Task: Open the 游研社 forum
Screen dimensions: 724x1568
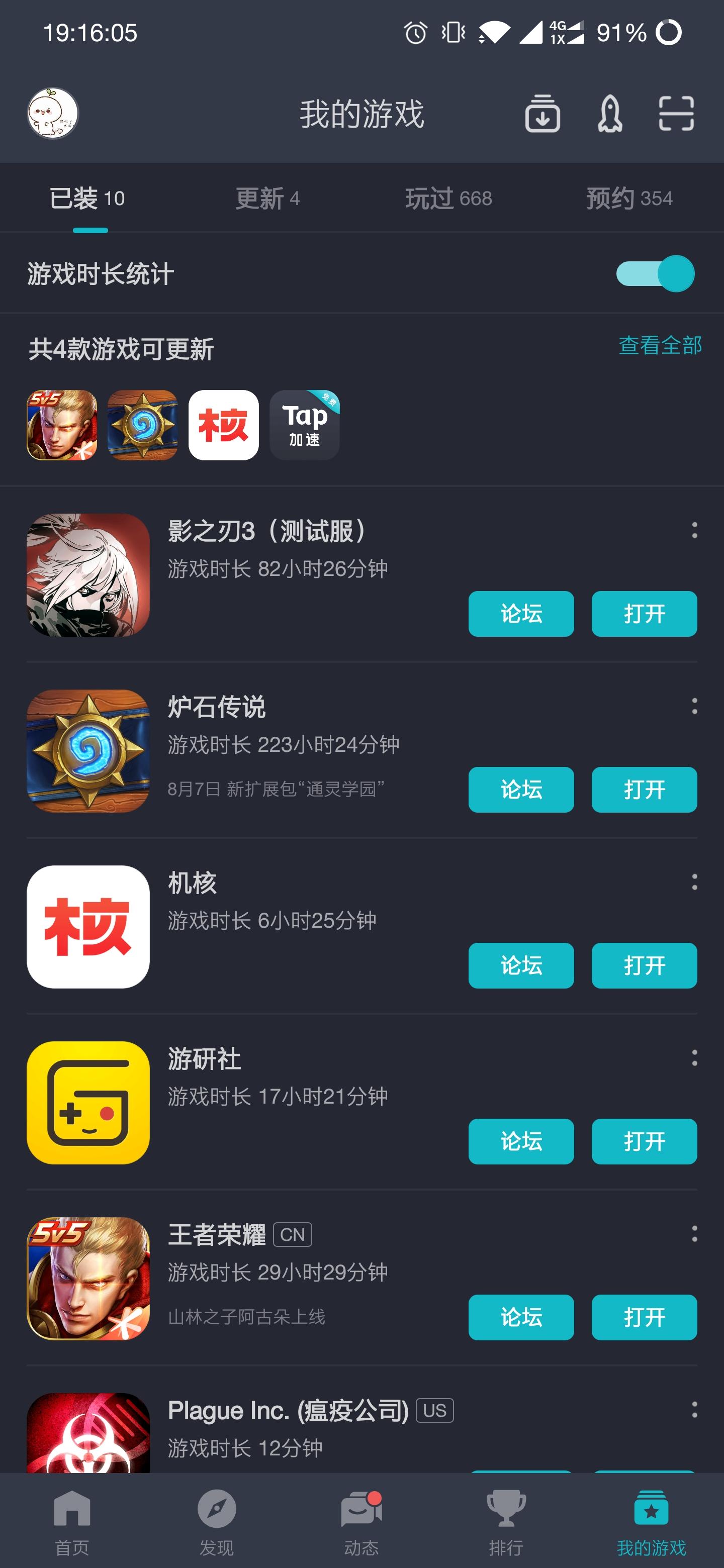Action: point(520,1141)
